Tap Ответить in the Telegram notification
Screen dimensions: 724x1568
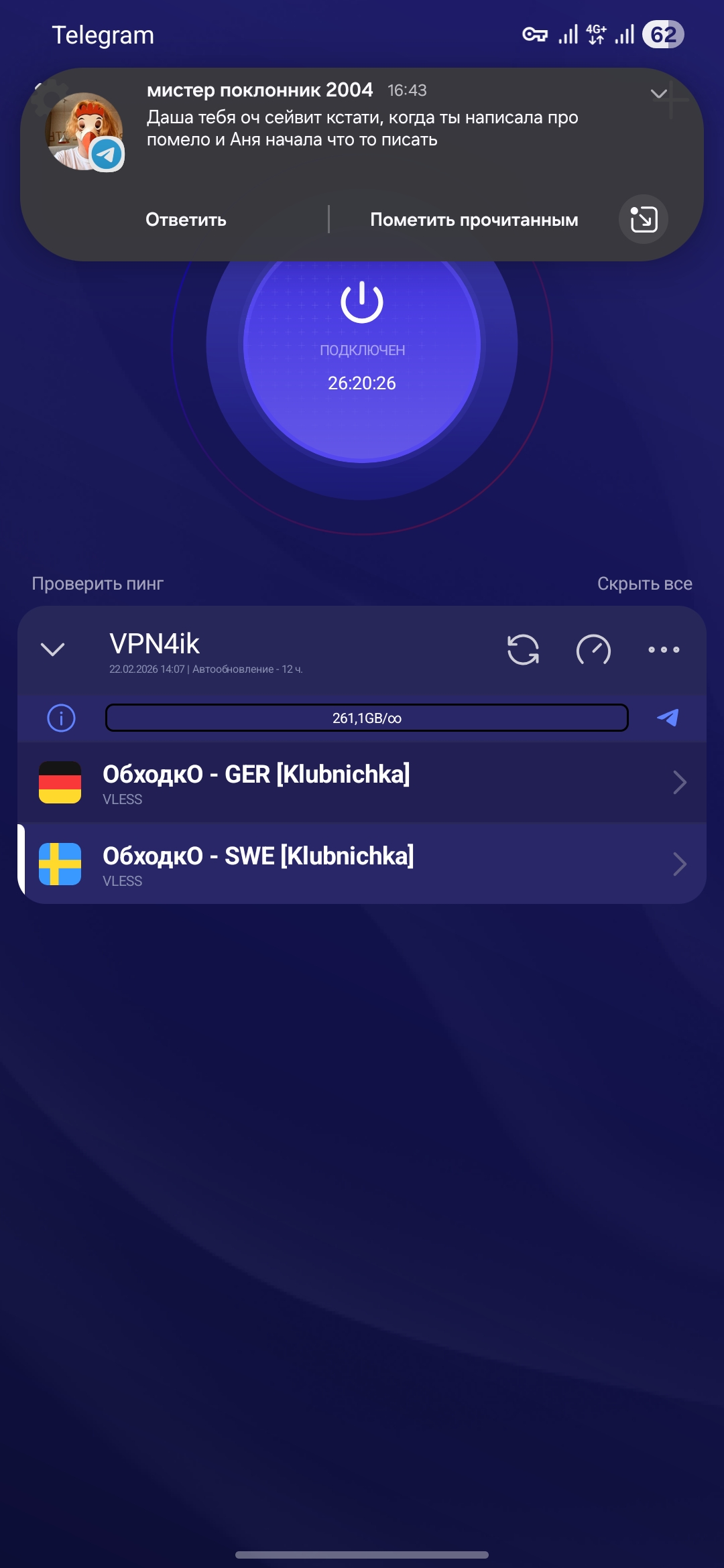coord(186,220)
